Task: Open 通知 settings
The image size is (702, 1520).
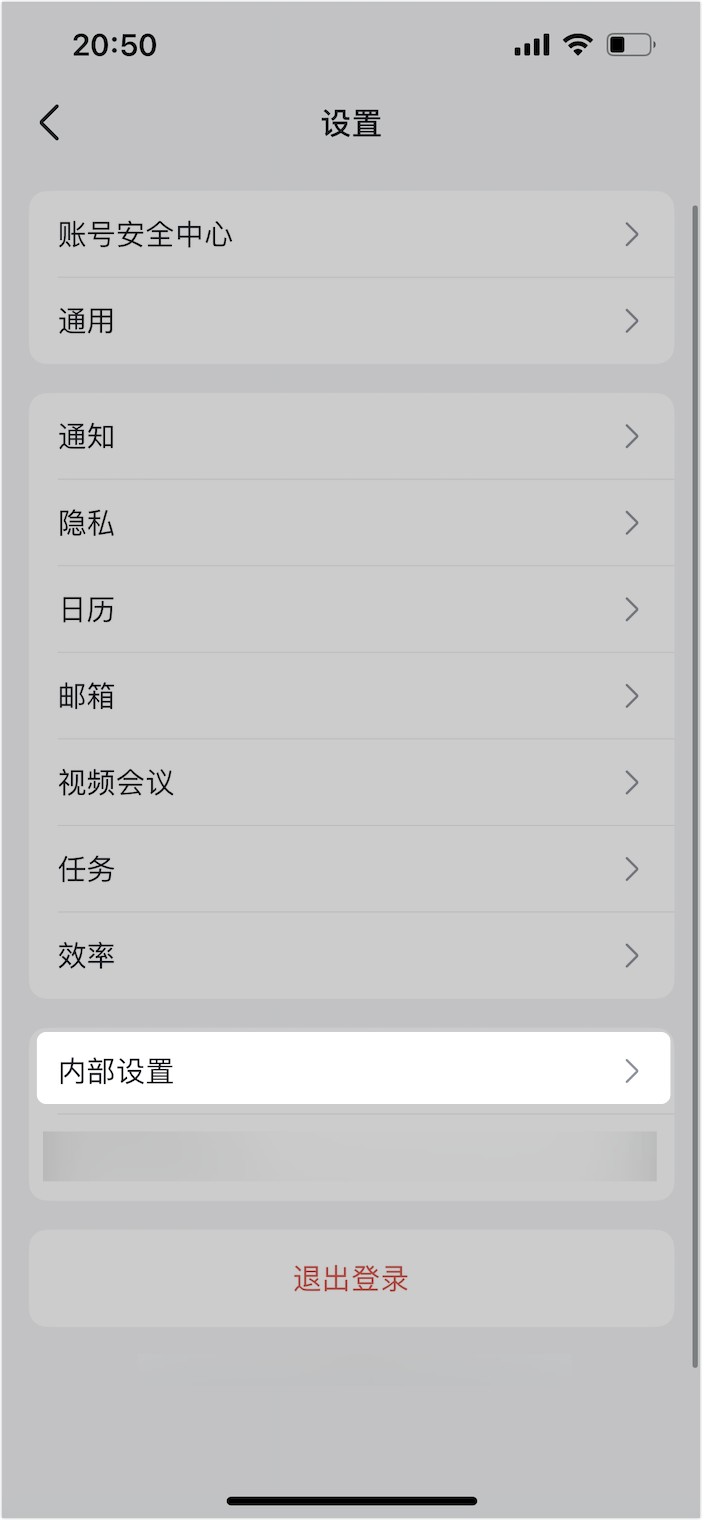Action: pos(351,437)
